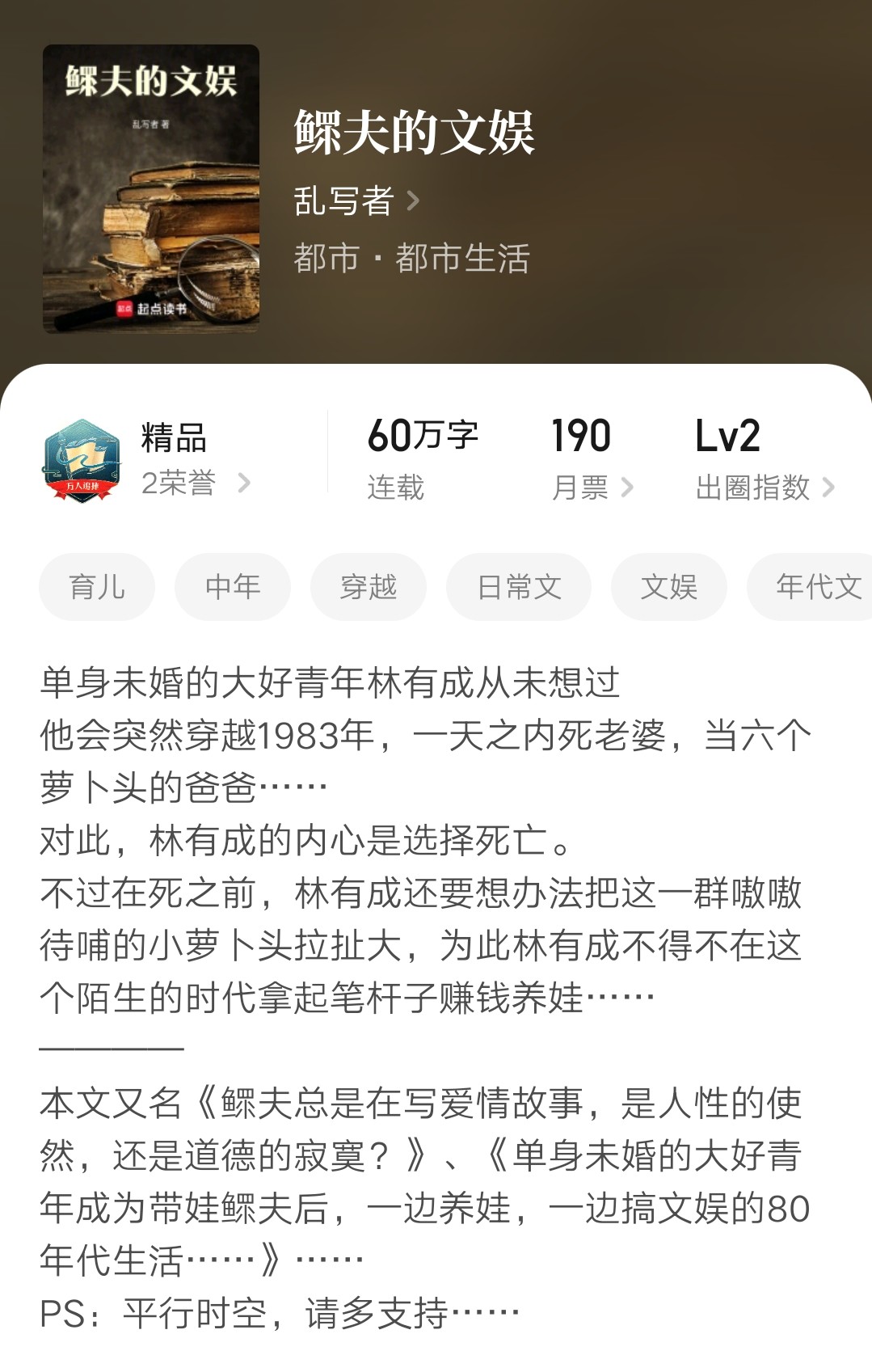872x1372 pixels.
Task: Tap the book cover of 鳏夫的文娱
Action: [151, 188]
